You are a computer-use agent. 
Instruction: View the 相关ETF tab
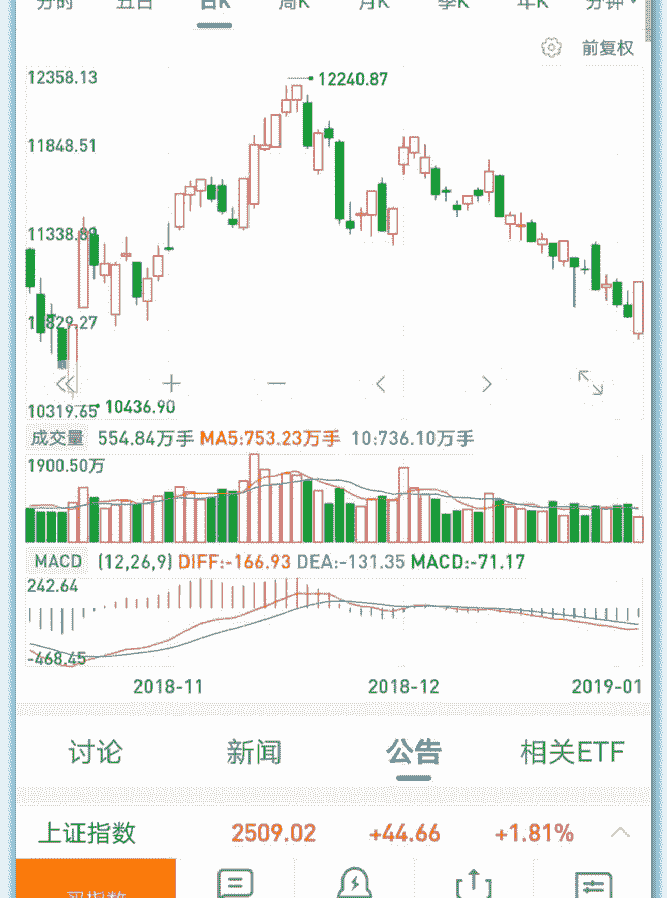(x=572, y=752)
